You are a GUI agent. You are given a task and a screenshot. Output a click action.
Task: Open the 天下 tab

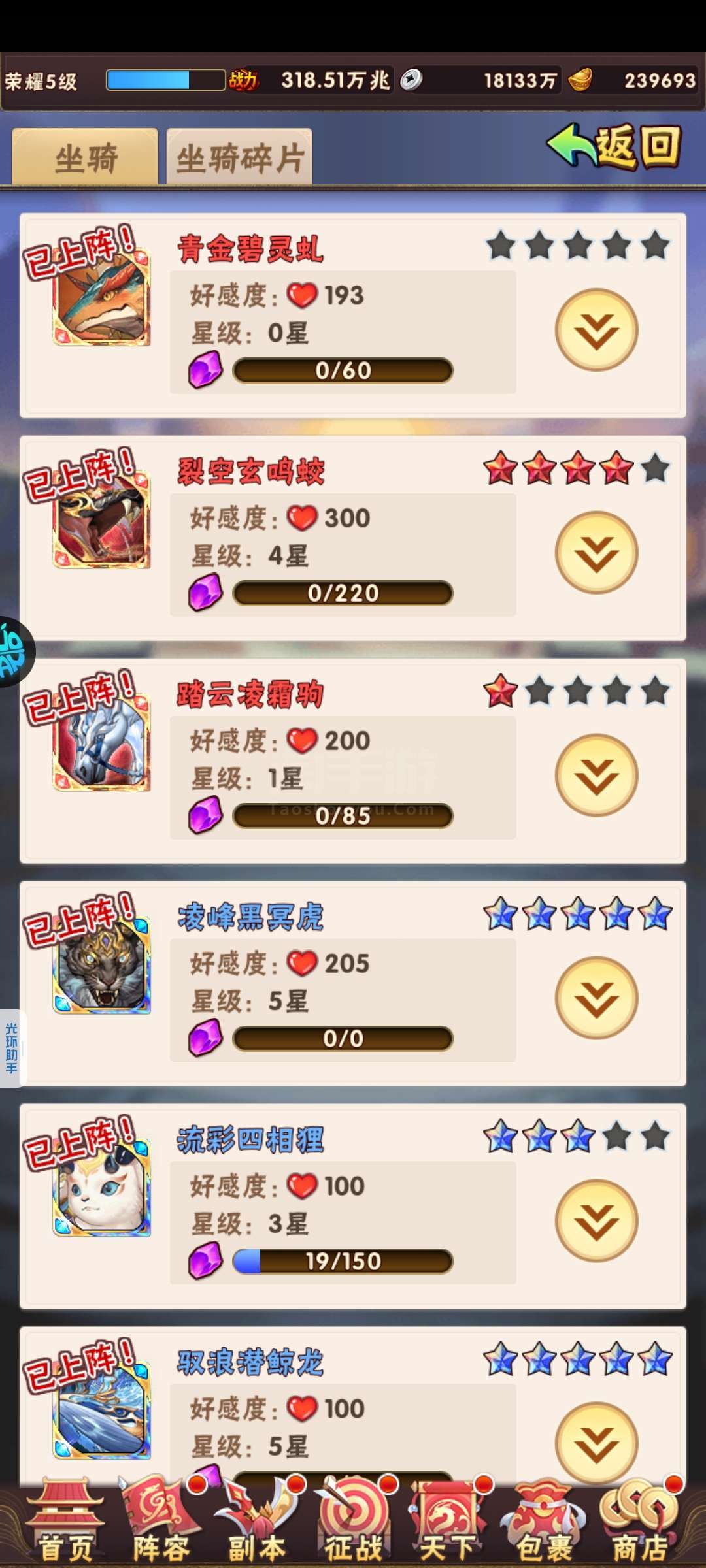coord(448,1521)
